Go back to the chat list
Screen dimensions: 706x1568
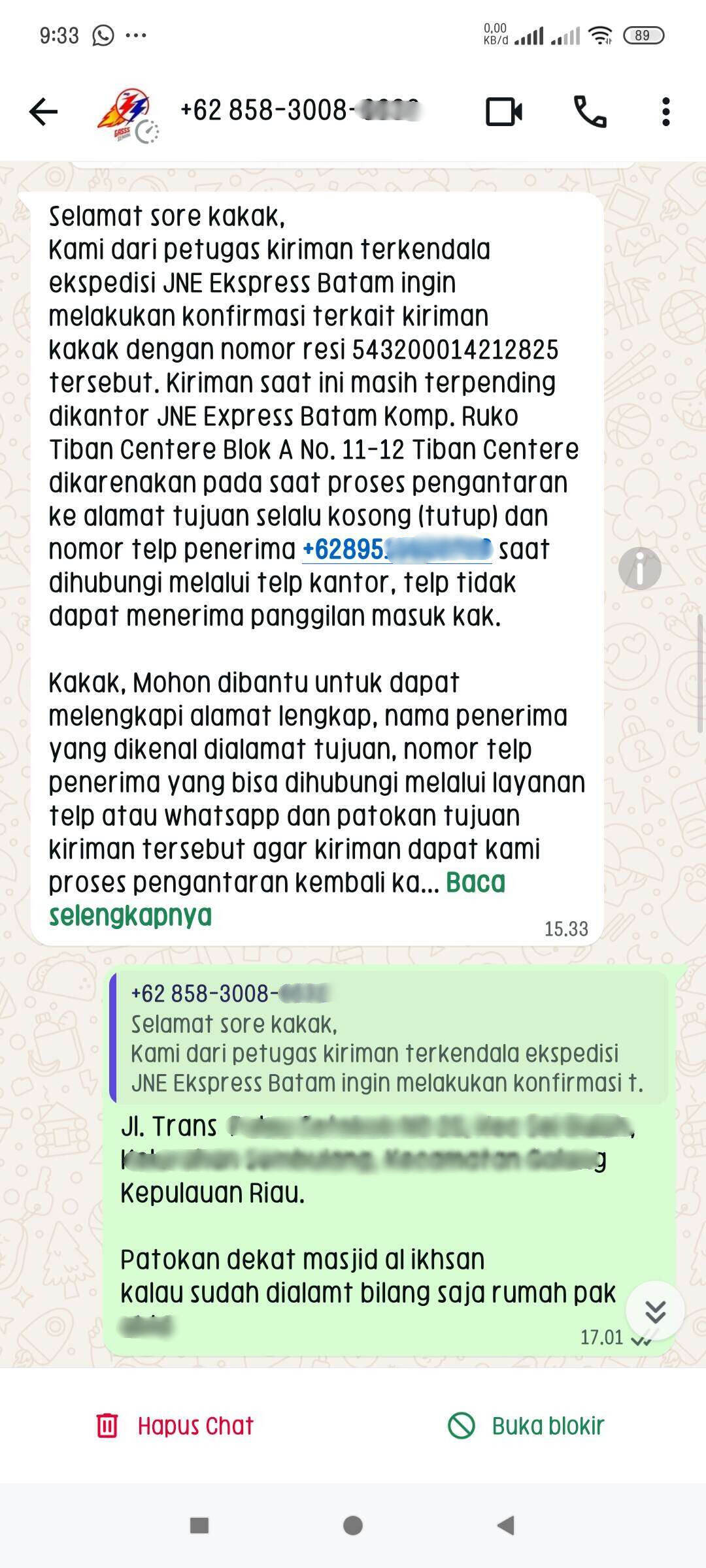click(x=44, y=112)
